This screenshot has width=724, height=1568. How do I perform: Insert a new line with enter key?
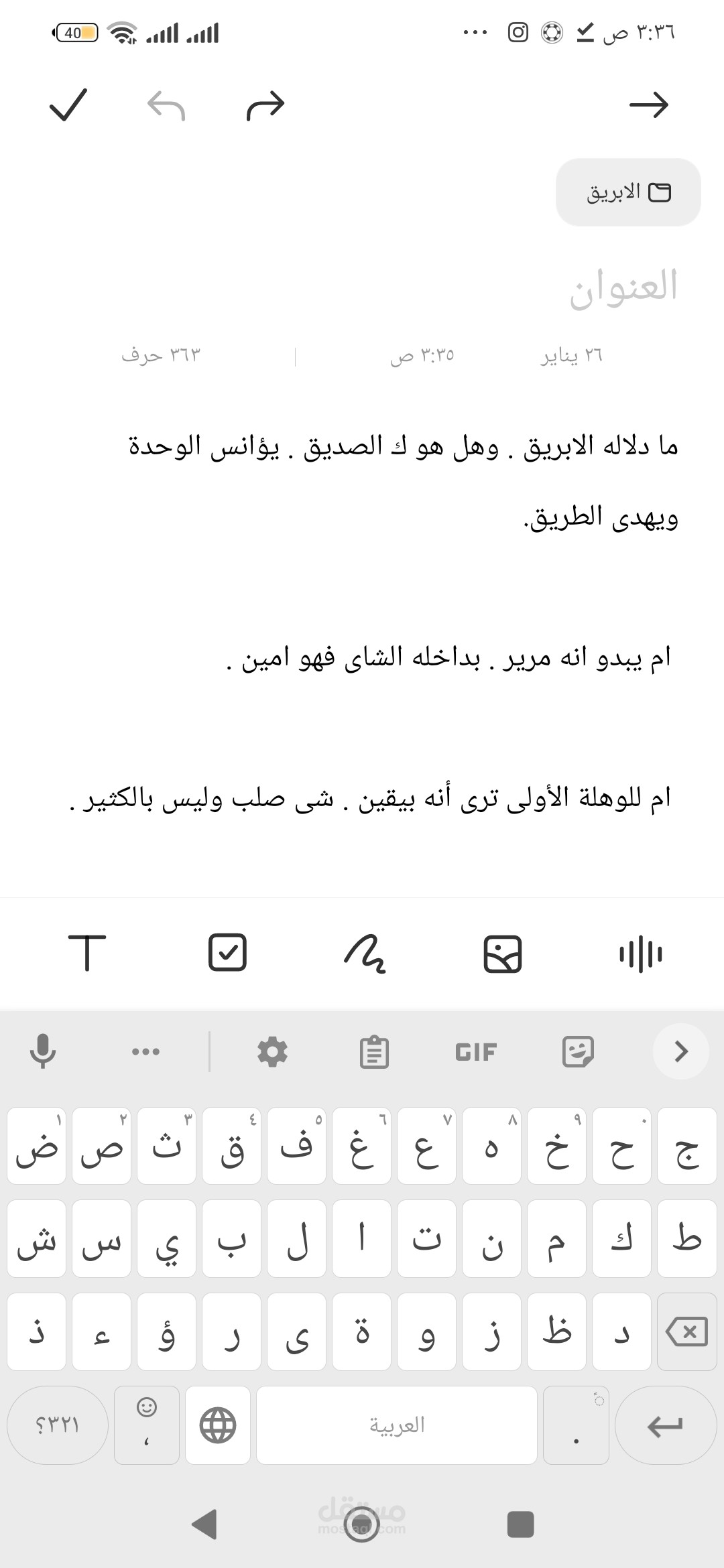(x=666, y=1425)
